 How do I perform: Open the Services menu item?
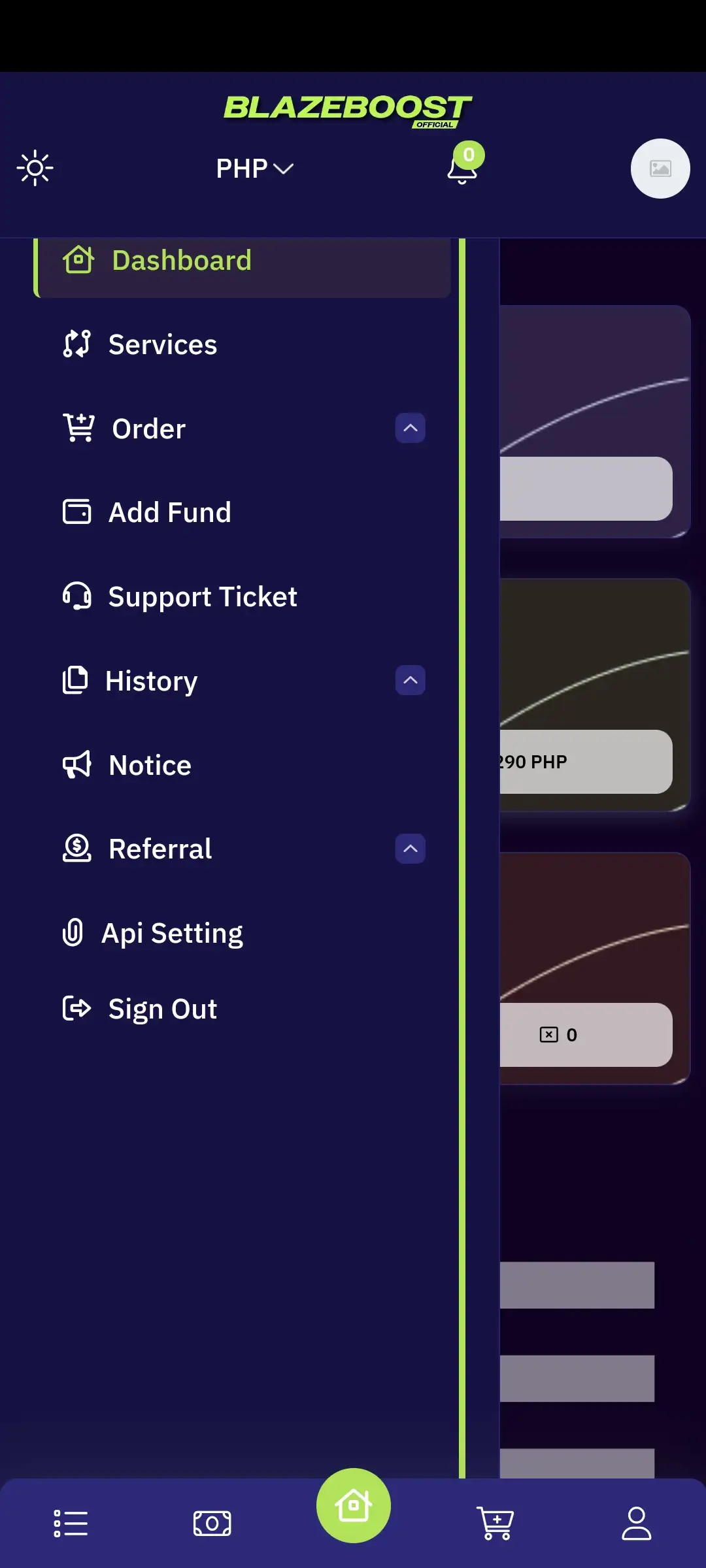pyautogui.click(x=162, y=344)
